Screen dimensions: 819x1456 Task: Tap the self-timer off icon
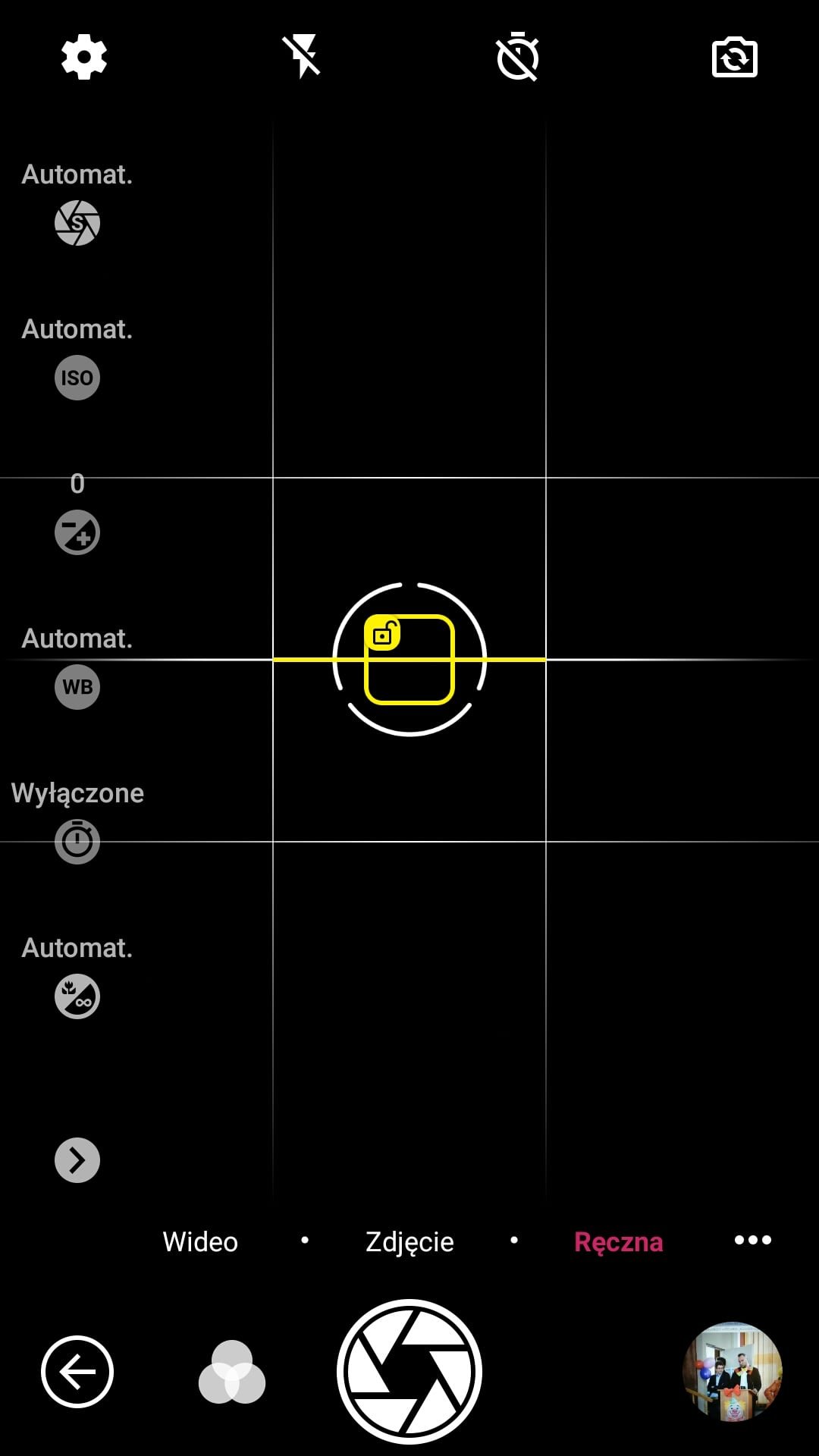coord(518,56)
